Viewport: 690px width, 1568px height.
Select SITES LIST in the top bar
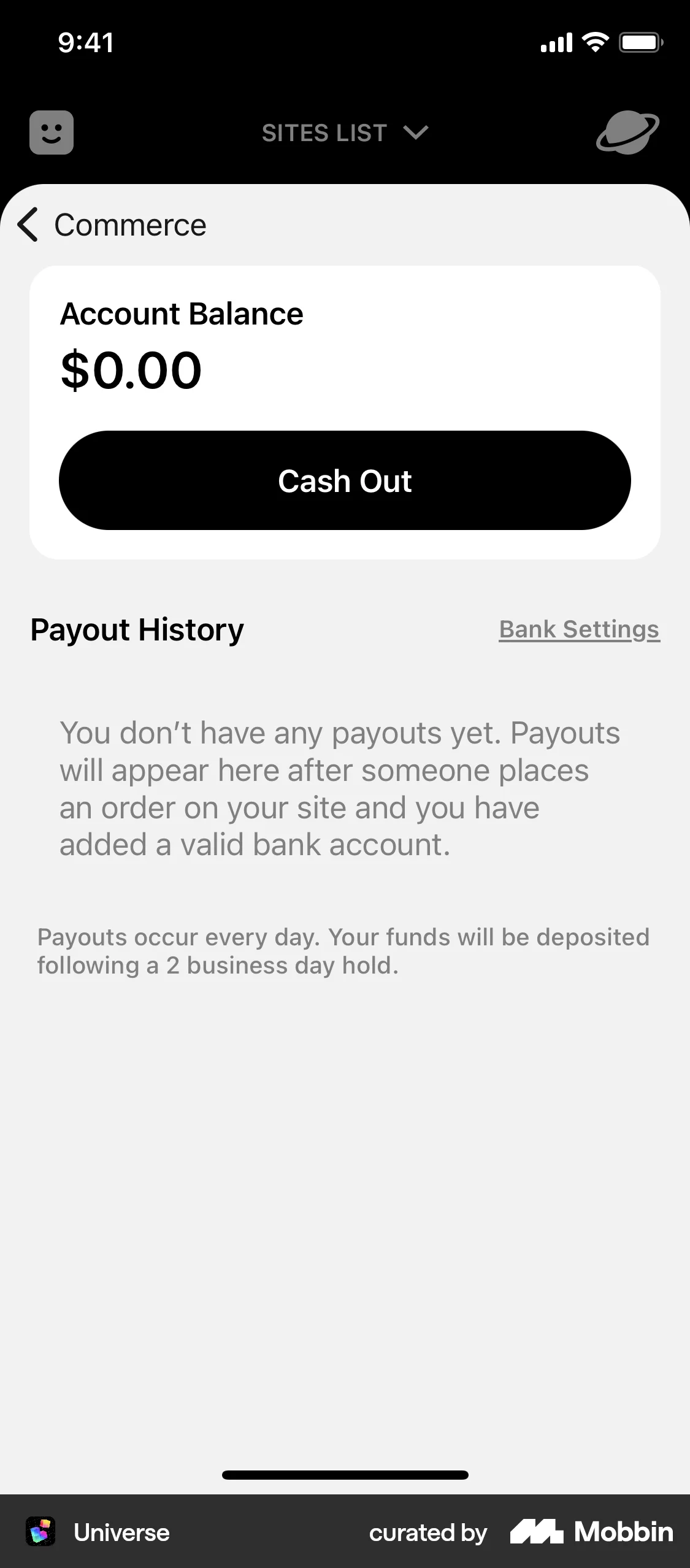tap(325, 133)
